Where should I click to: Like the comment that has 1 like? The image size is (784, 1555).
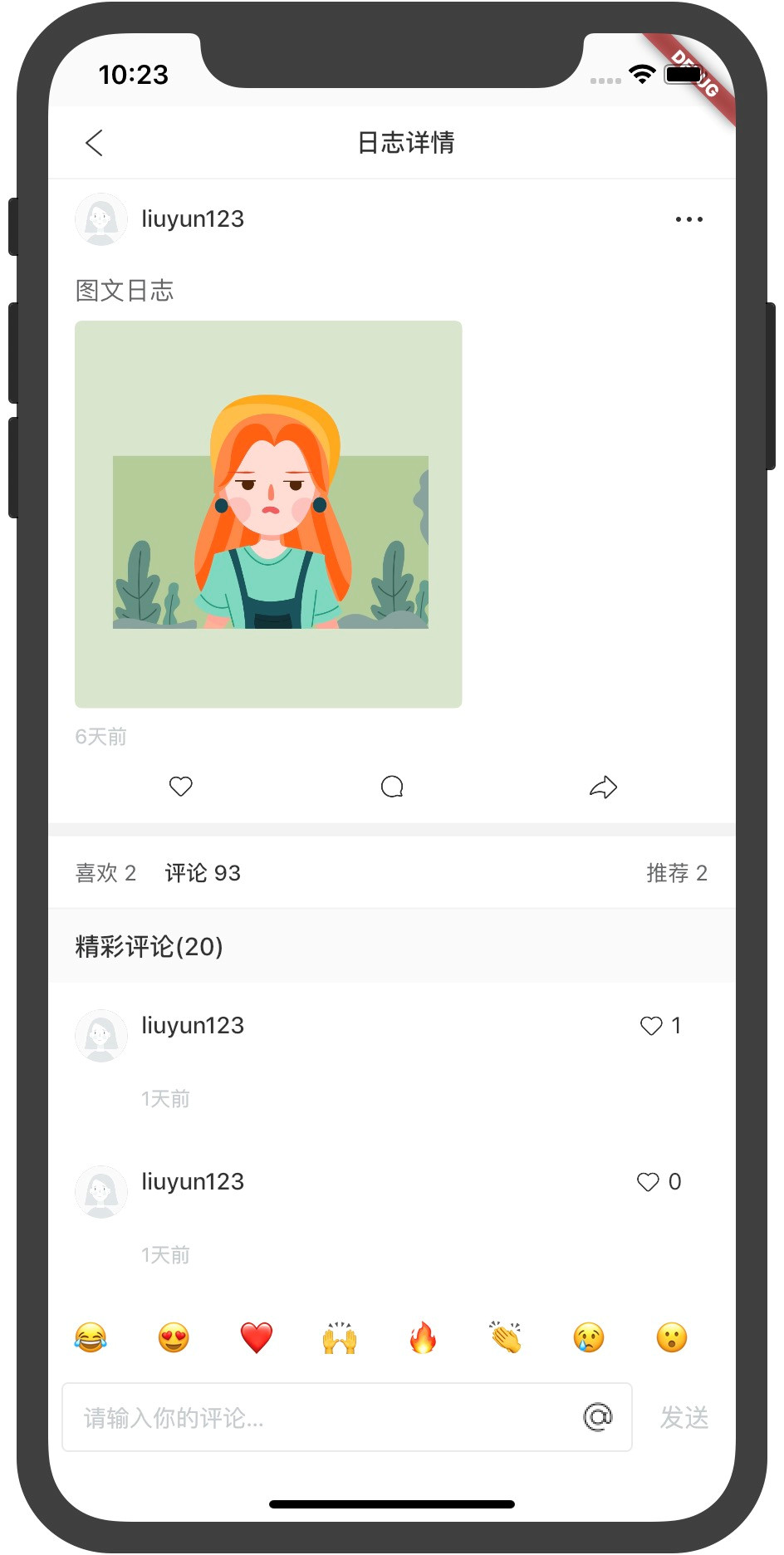[652, 1026]
